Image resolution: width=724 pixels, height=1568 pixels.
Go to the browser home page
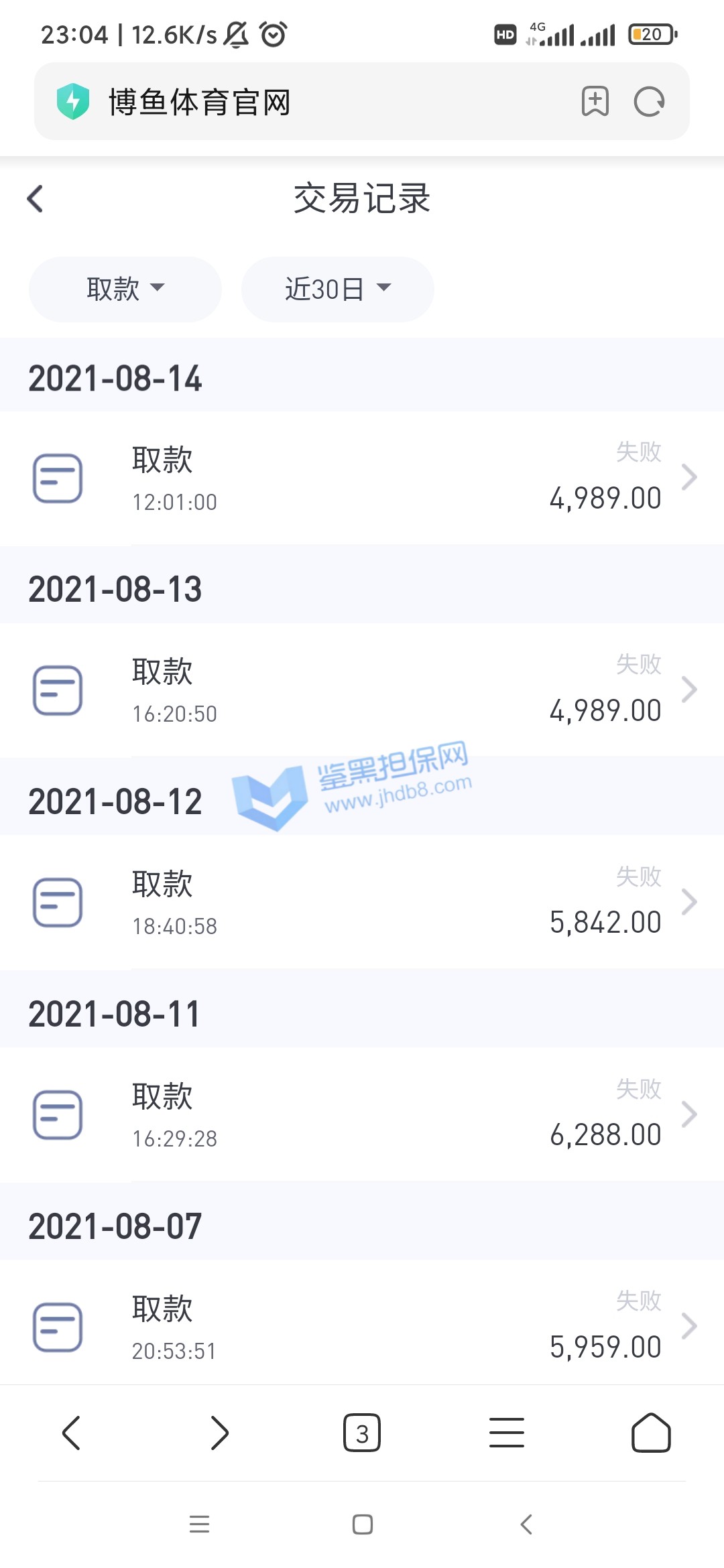tap(651, 1433)
